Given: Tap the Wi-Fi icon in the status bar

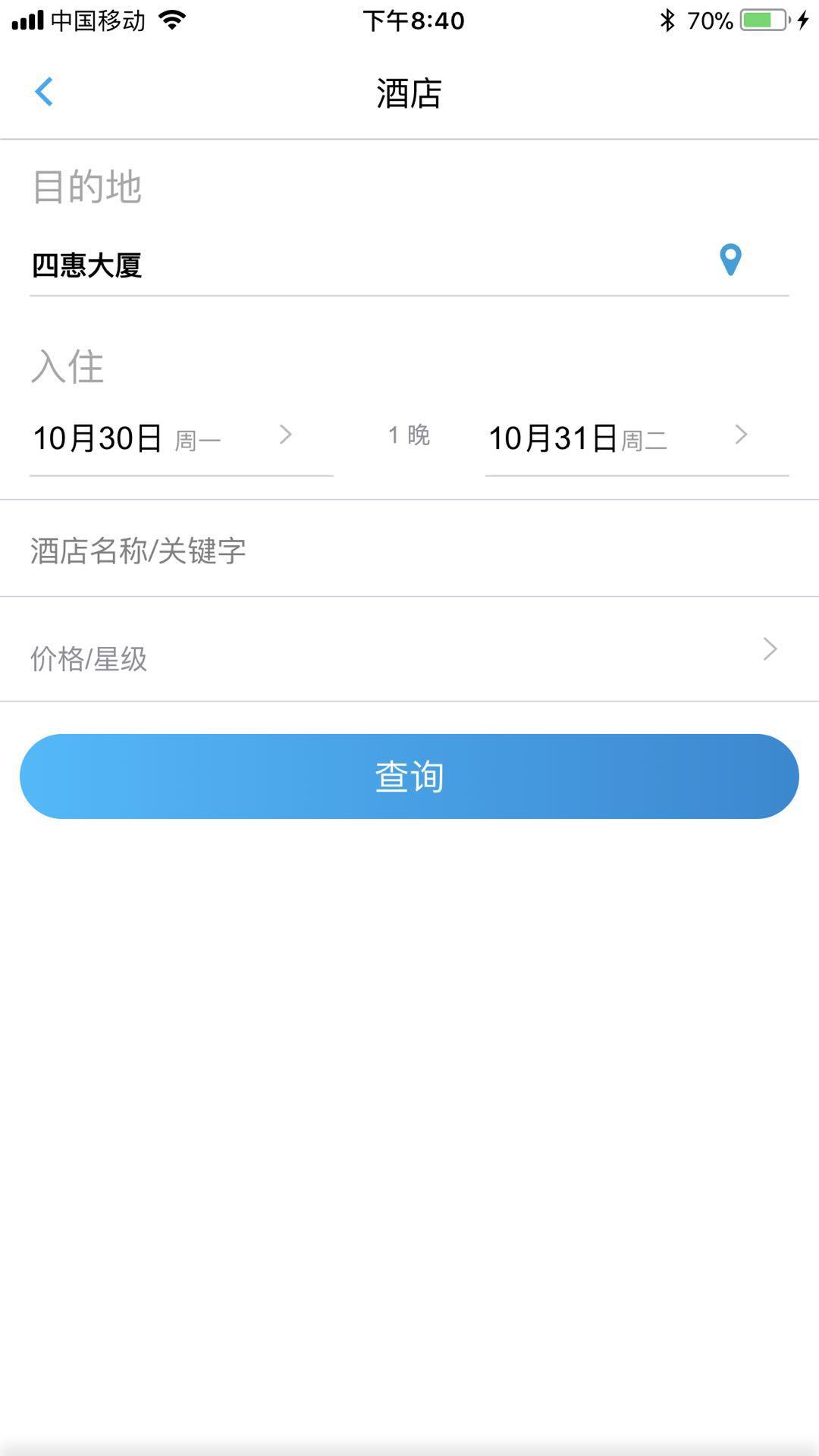Looking at the screenshot, I should pyautogui.click(x=171, y=20).
